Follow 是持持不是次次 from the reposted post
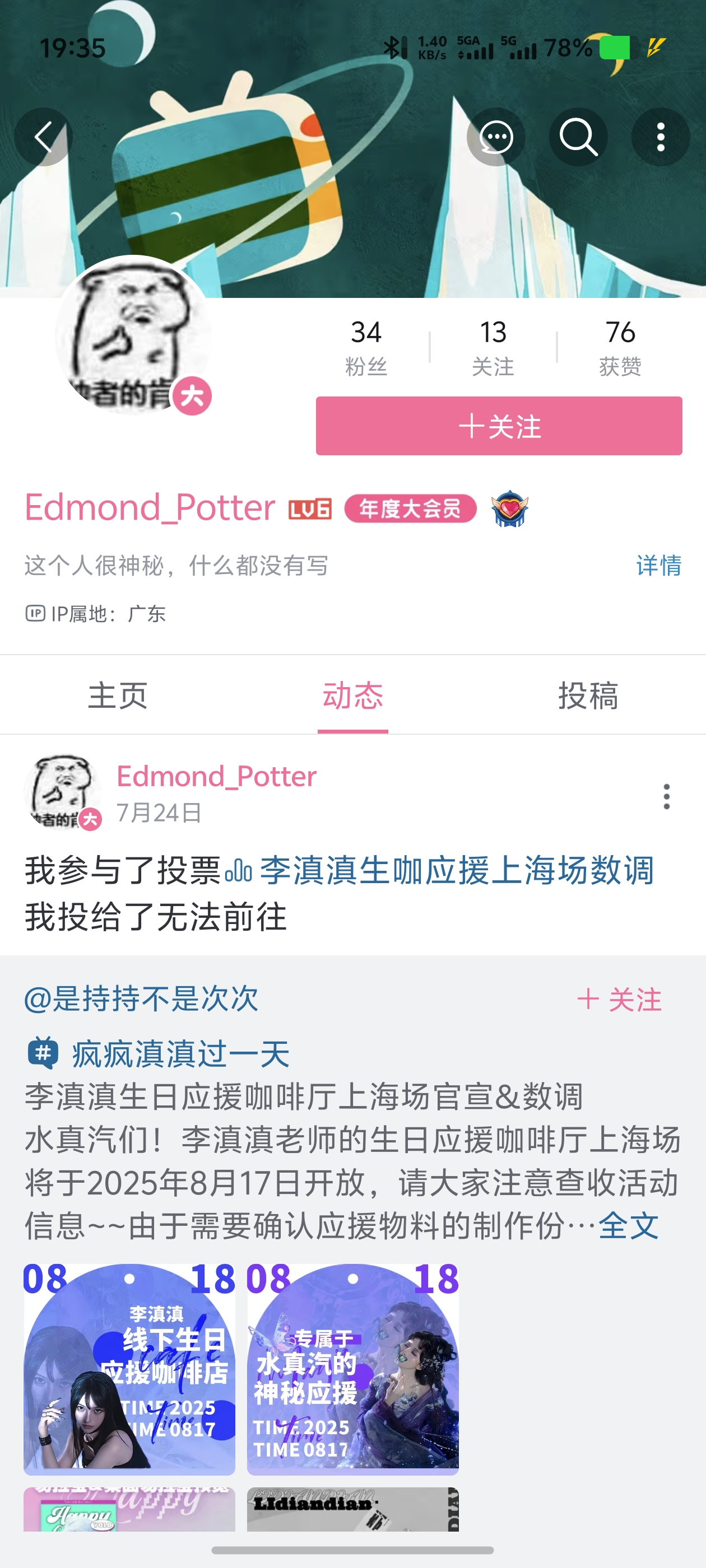Screen dimensions: 706x1568 tap(620, 1000)
